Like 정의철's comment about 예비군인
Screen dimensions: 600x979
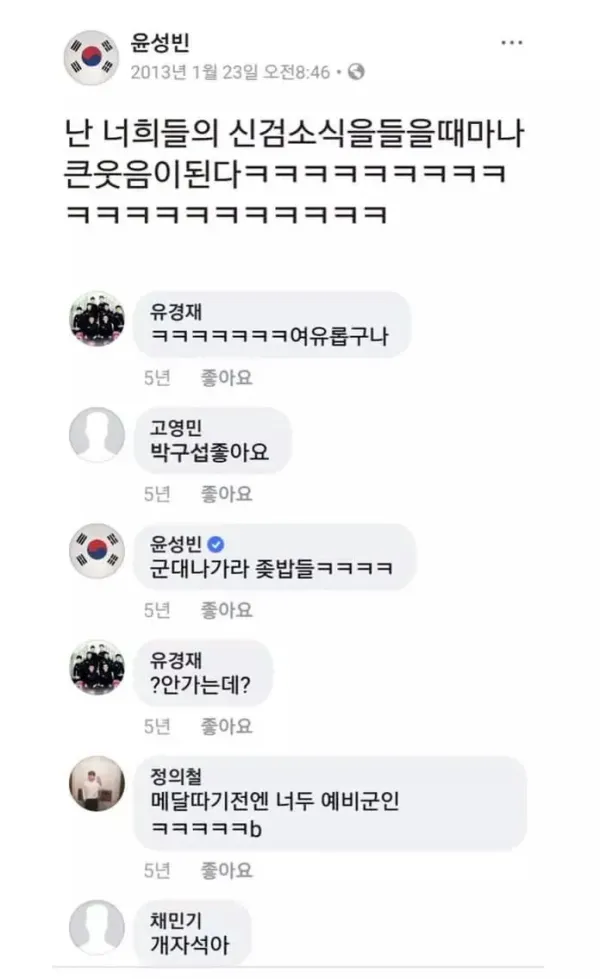(227, 870)
